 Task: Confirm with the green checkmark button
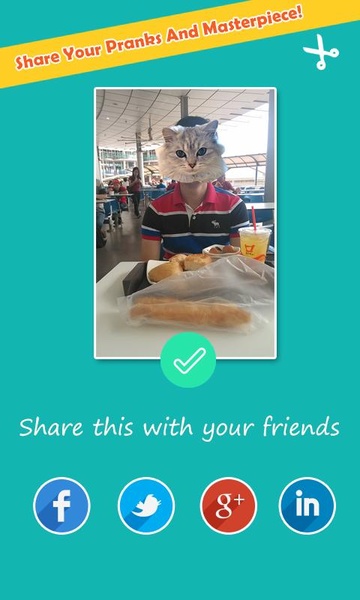tap(188, 360)
